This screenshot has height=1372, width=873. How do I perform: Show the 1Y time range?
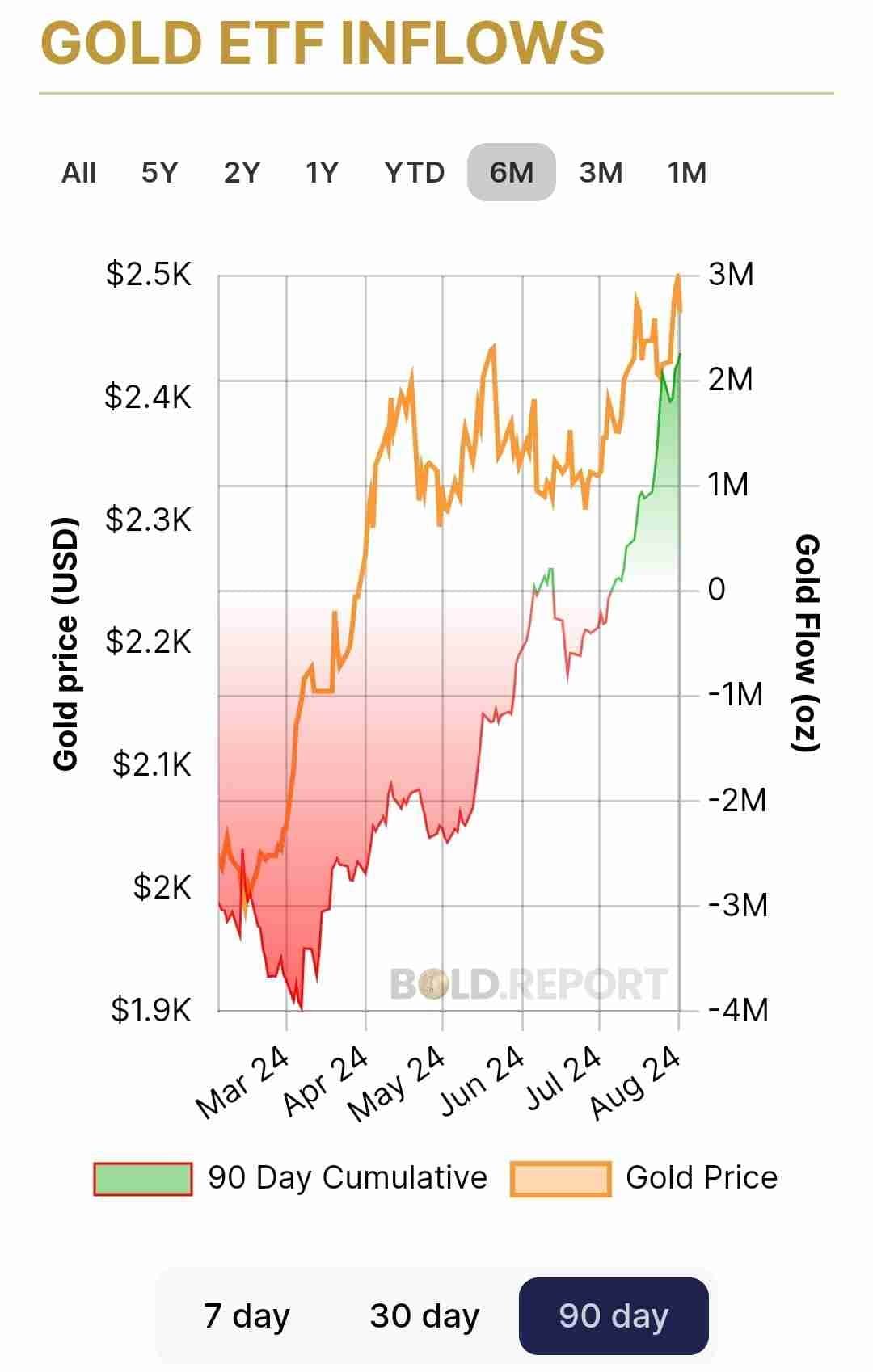click(x=322, y=172)
